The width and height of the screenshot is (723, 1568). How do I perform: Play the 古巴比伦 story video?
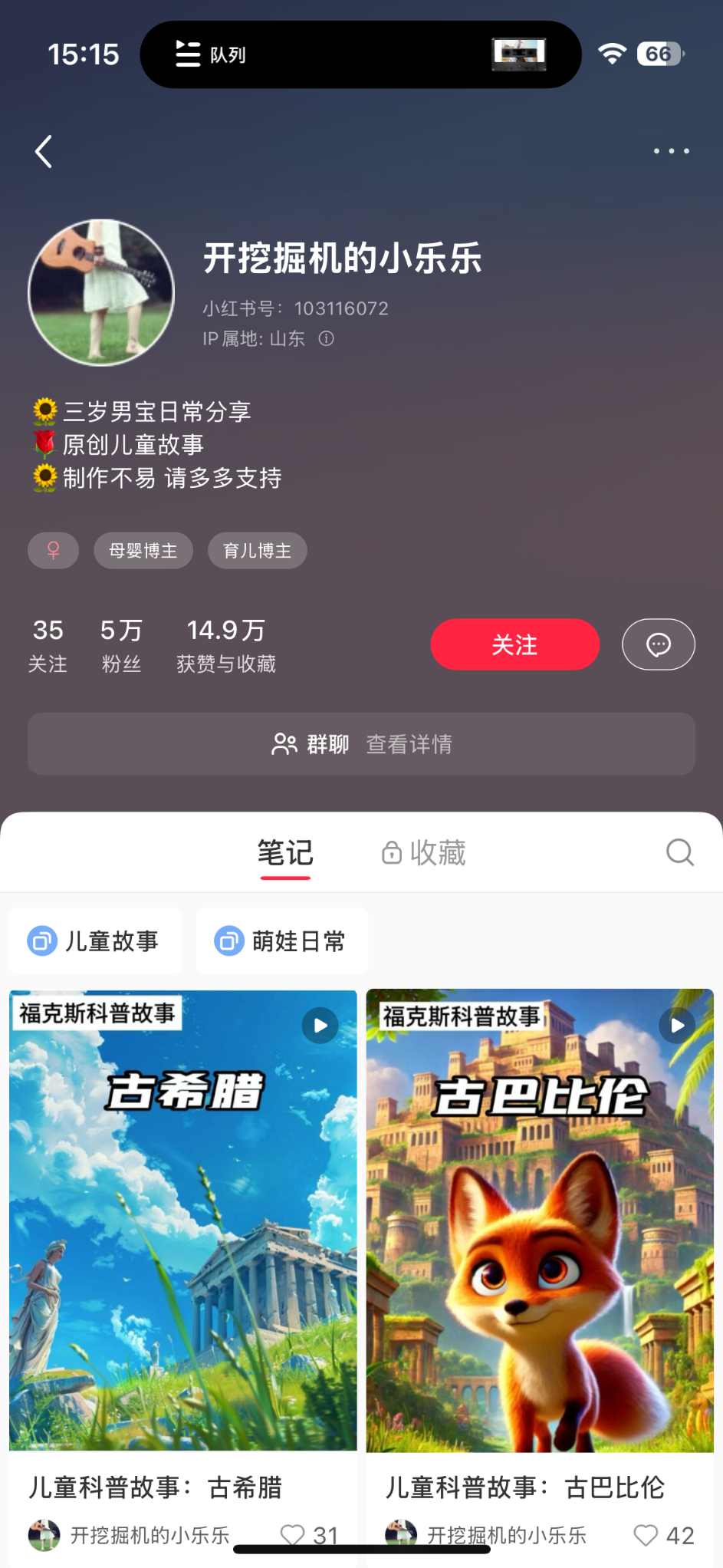click(x=676, y=1025)
